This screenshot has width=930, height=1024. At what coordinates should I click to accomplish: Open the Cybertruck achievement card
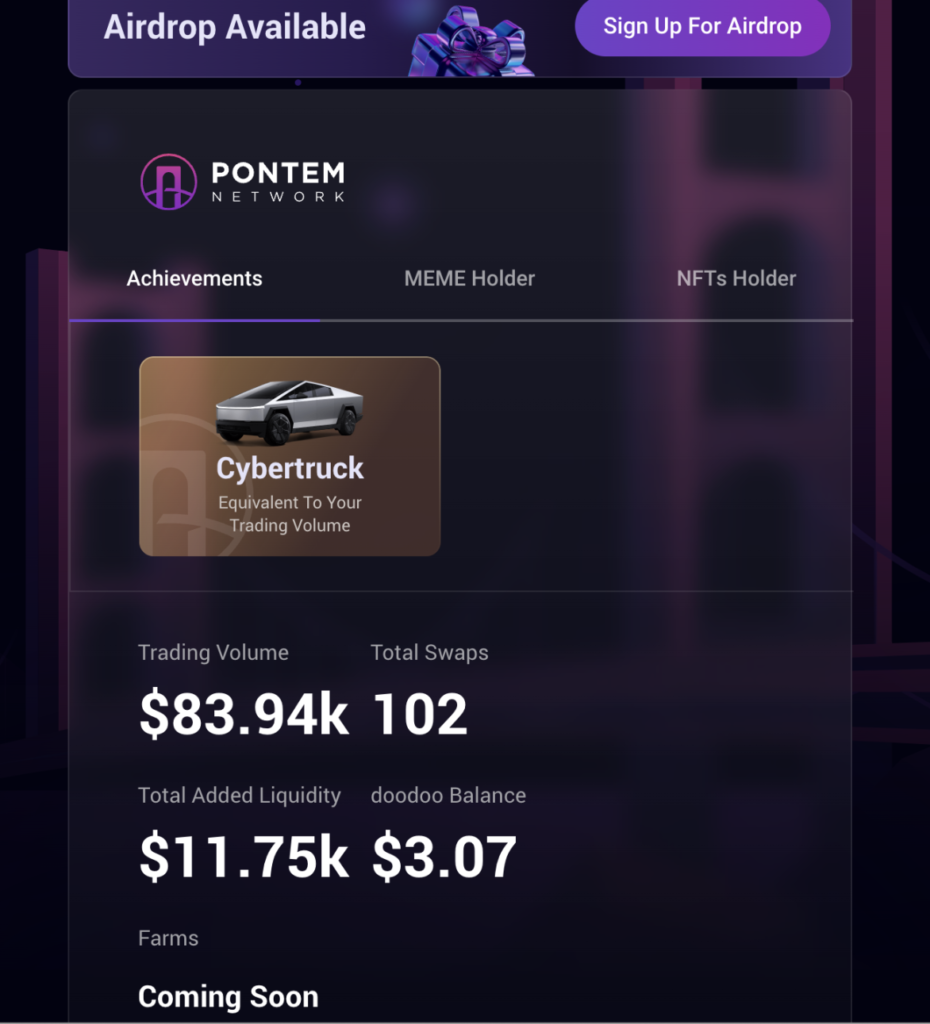290,456
